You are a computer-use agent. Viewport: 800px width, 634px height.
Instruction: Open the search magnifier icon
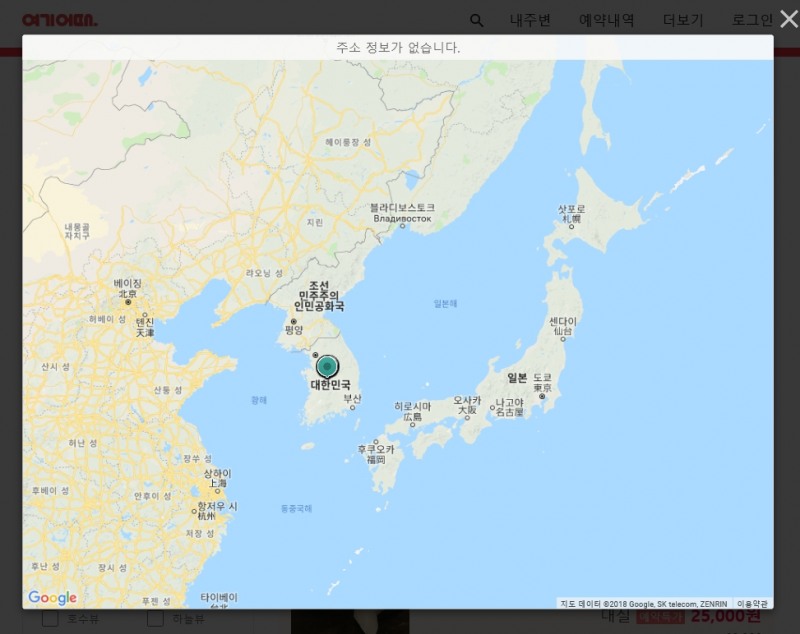[477, 20]
